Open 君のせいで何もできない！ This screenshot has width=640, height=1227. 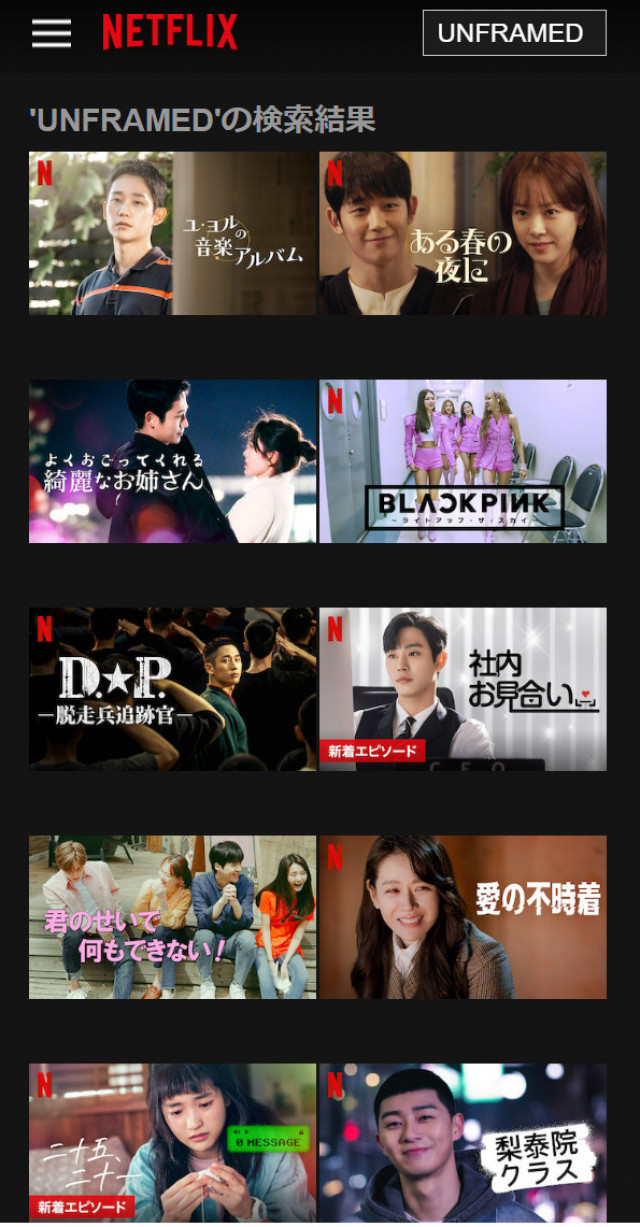click(x=172, y=917)
